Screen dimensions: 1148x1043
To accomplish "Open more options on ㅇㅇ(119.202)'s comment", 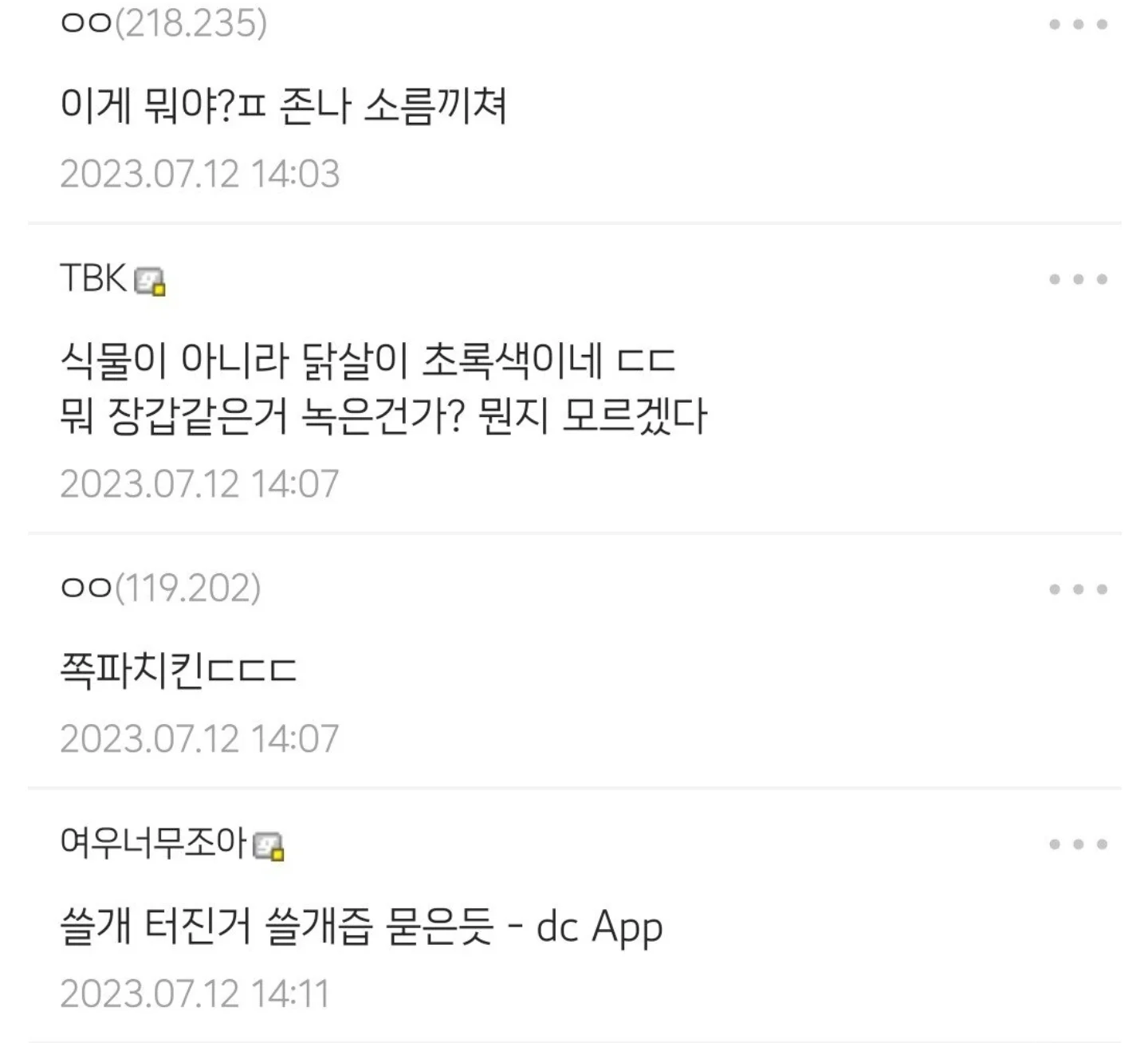I will coord(1078,589).
